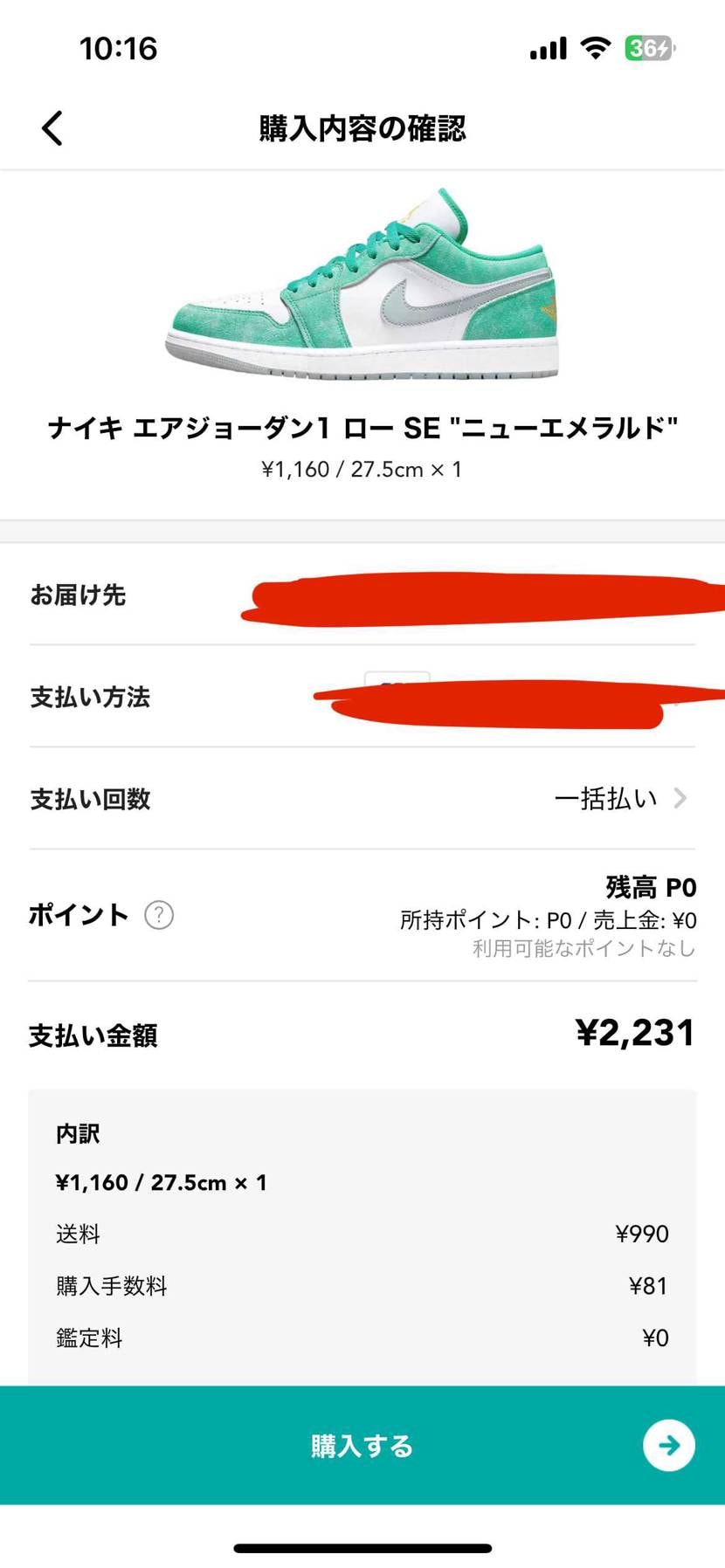Confirm order with 購入する button

coord(362,1445)
